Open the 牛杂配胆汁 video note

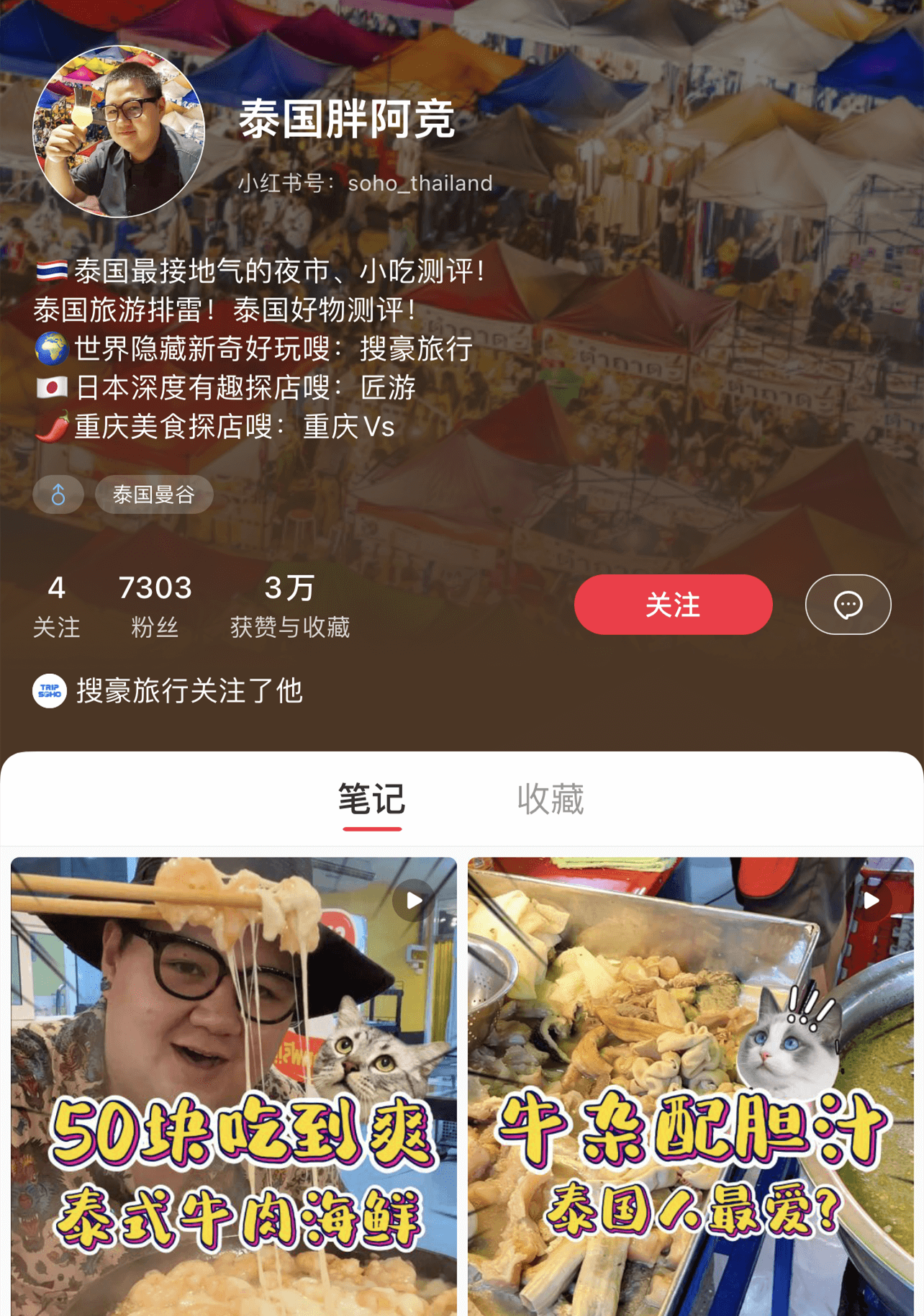[x=691, y=1086]
